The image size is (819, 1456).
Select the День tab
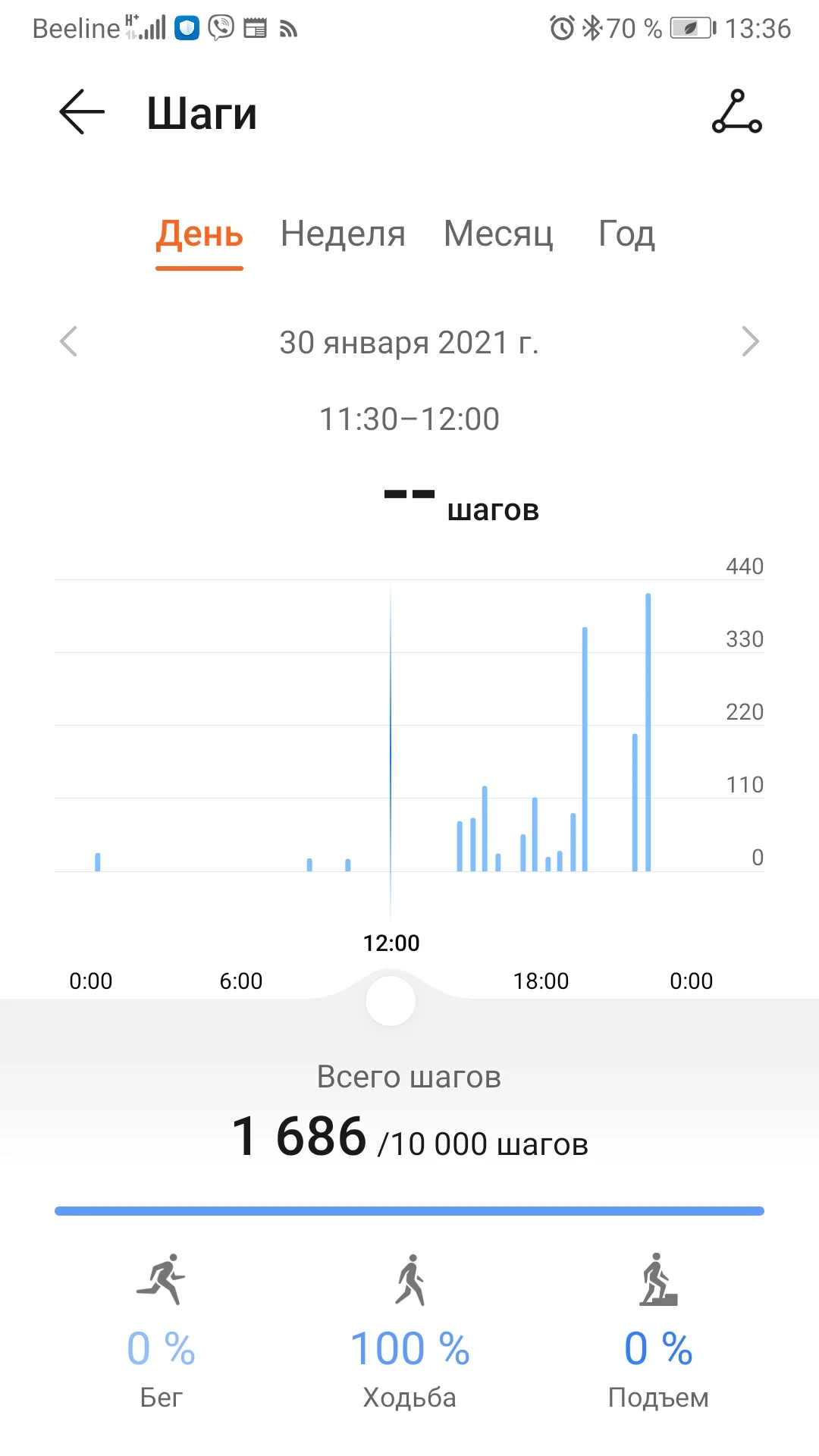tap(199, 234)
